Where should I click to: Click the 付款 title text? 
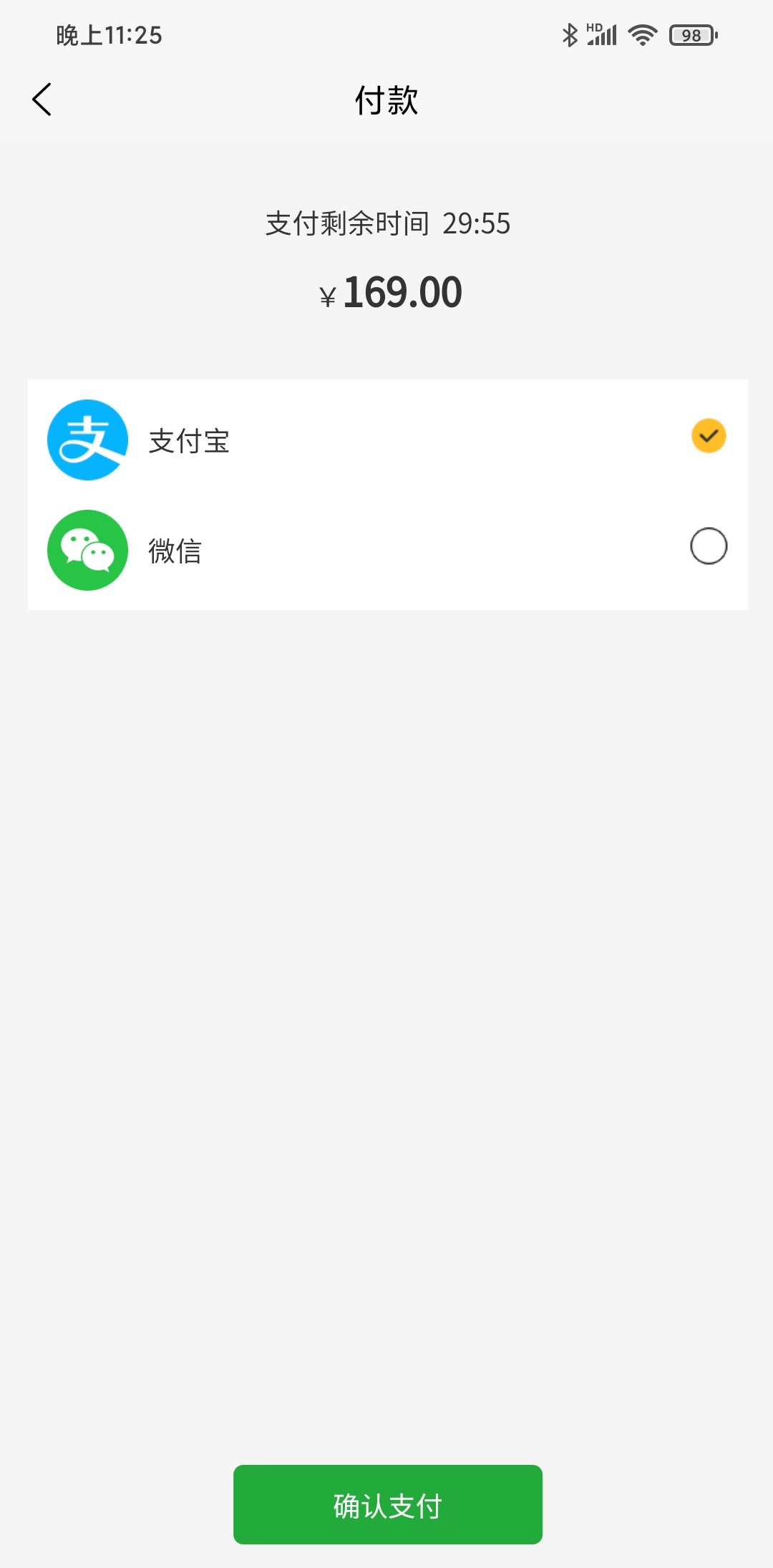point(386,102)
